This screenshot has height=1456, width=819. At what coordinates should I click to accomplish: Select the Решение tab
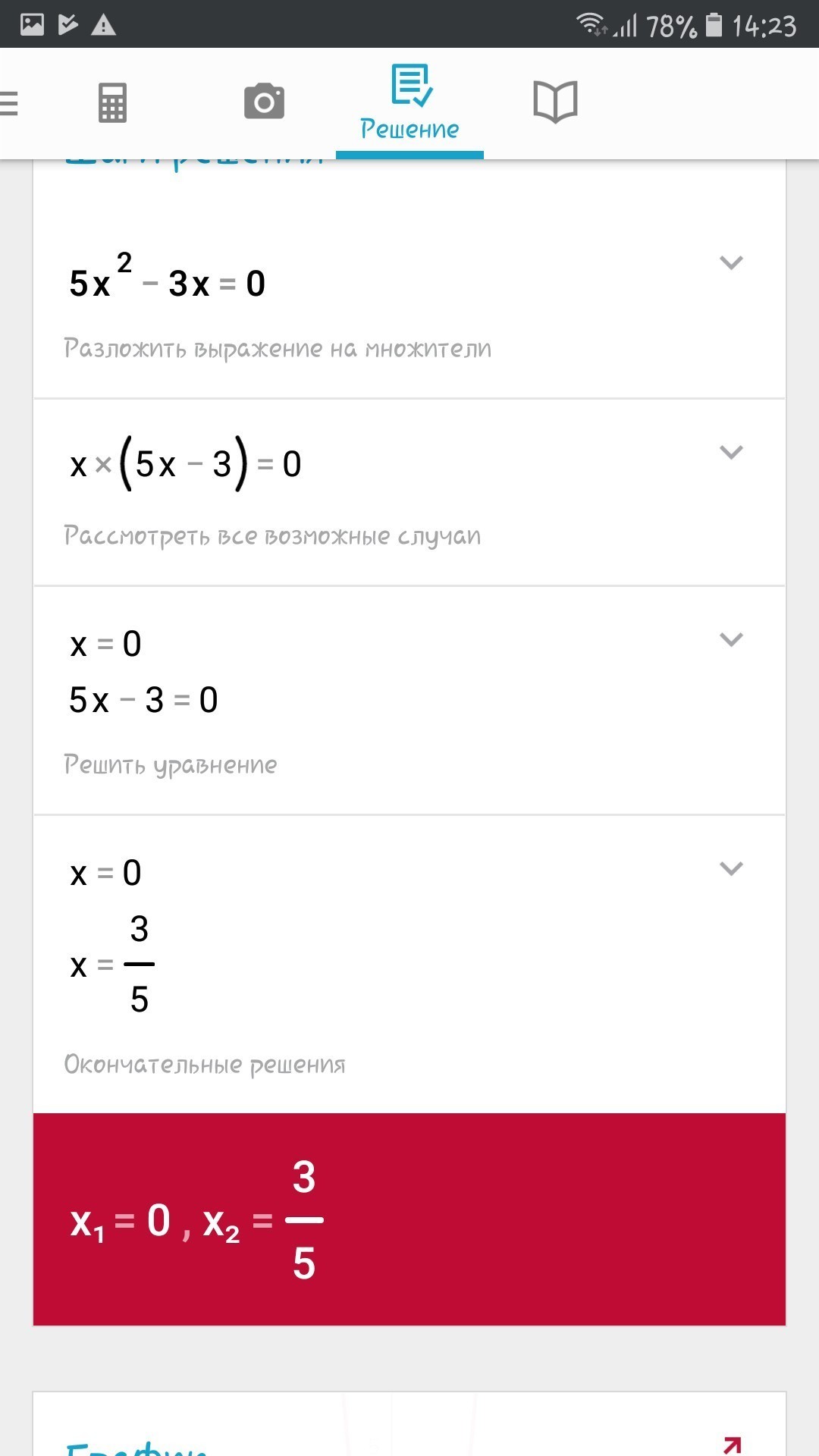tap(409, 102)
